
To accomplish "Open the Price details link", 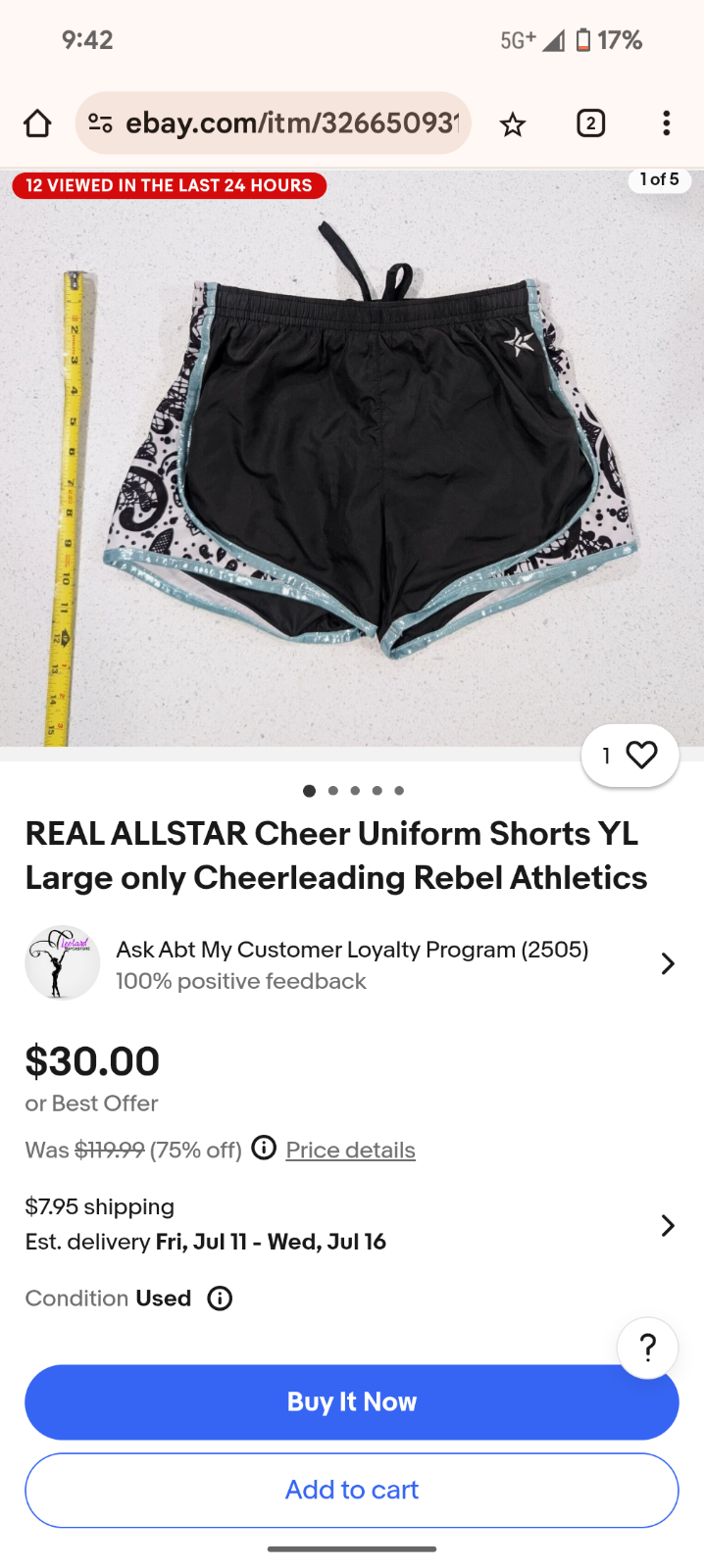I will pyautogui.click(x=350, y=1150).
